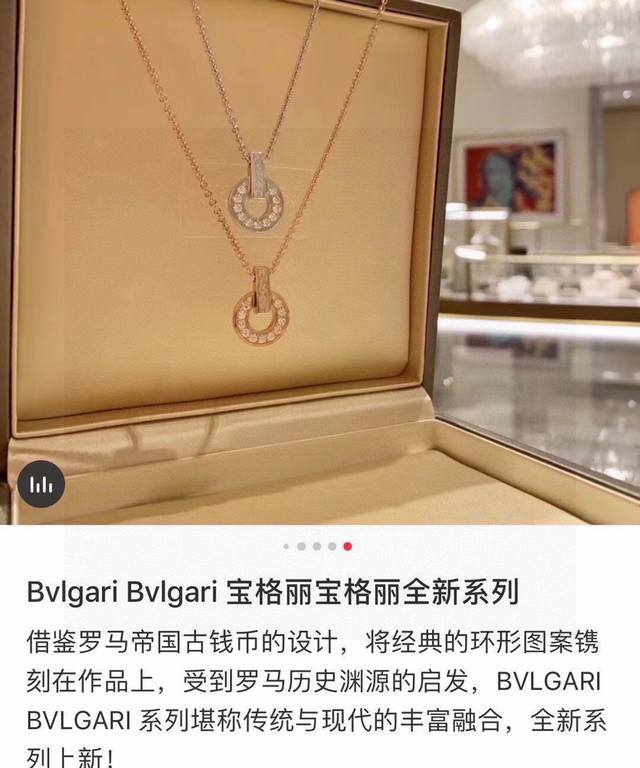Tap the audio bars icon on the photo
Image resolution: width=640 pixels, height=768 pixels.
pos(41,485)
